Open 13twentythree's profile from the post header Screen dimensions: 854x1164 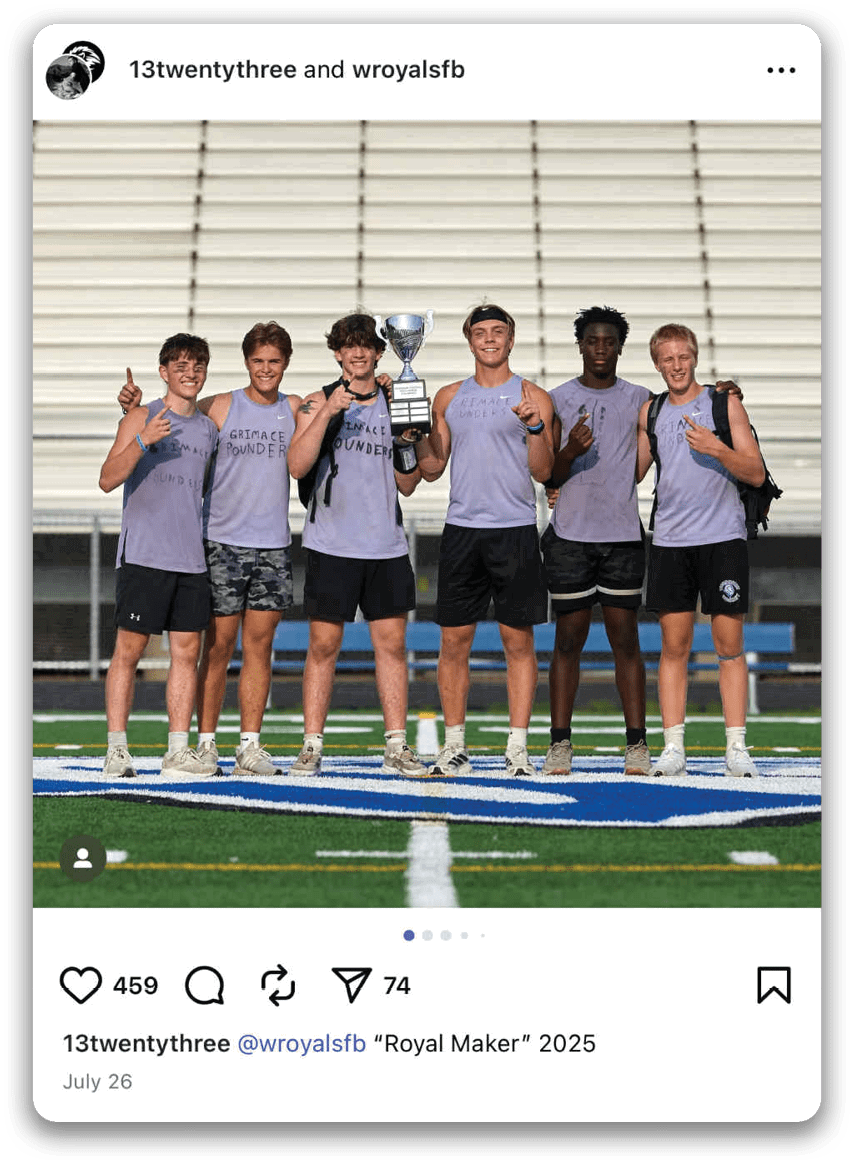click(x=212, y=70)
